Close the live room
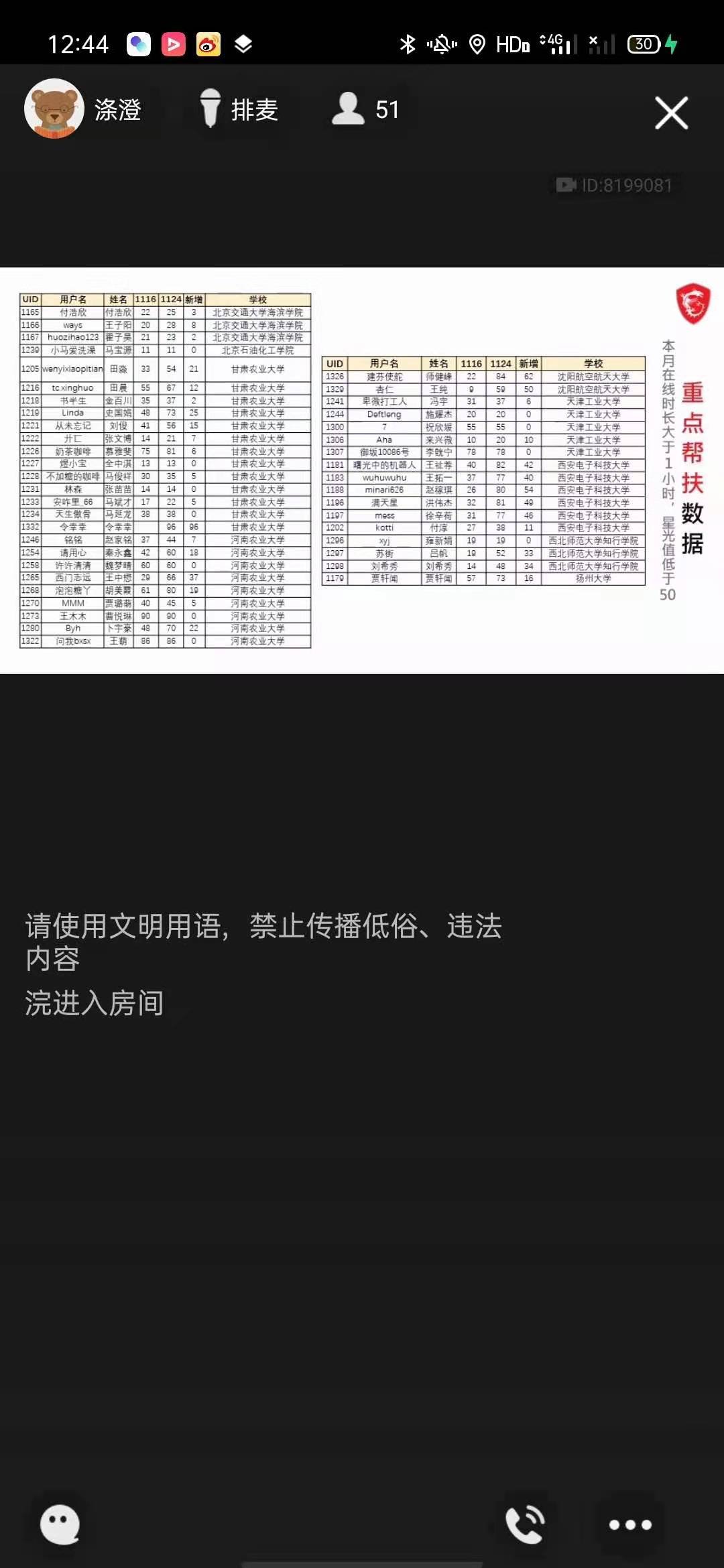Viewport: 724px width, 1568px height. click(671, 113)
